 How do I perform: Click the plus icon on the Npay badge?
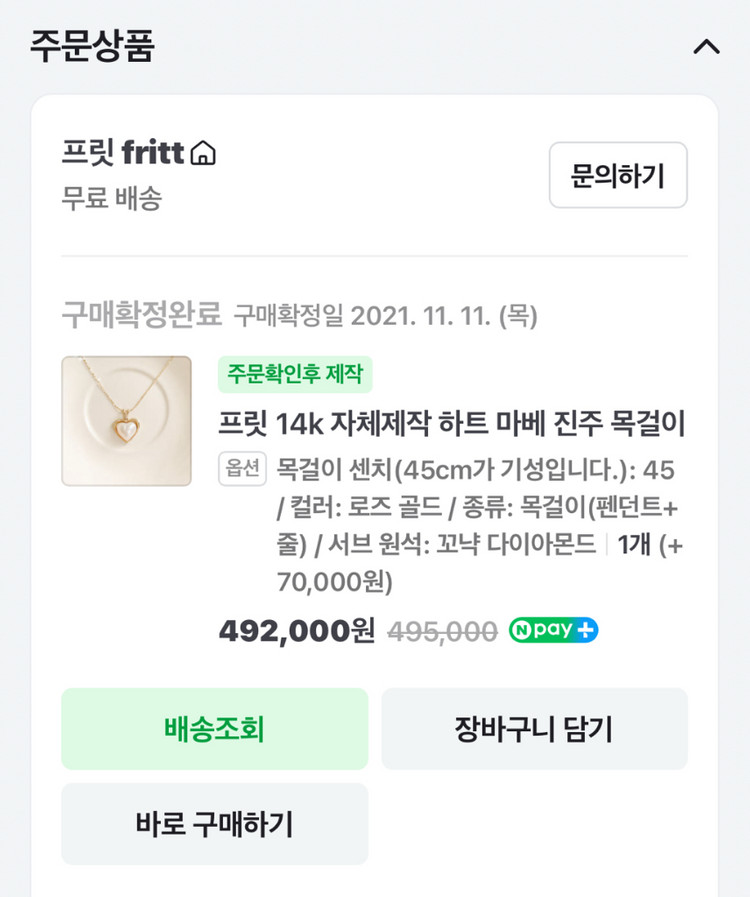coord(585,629)
